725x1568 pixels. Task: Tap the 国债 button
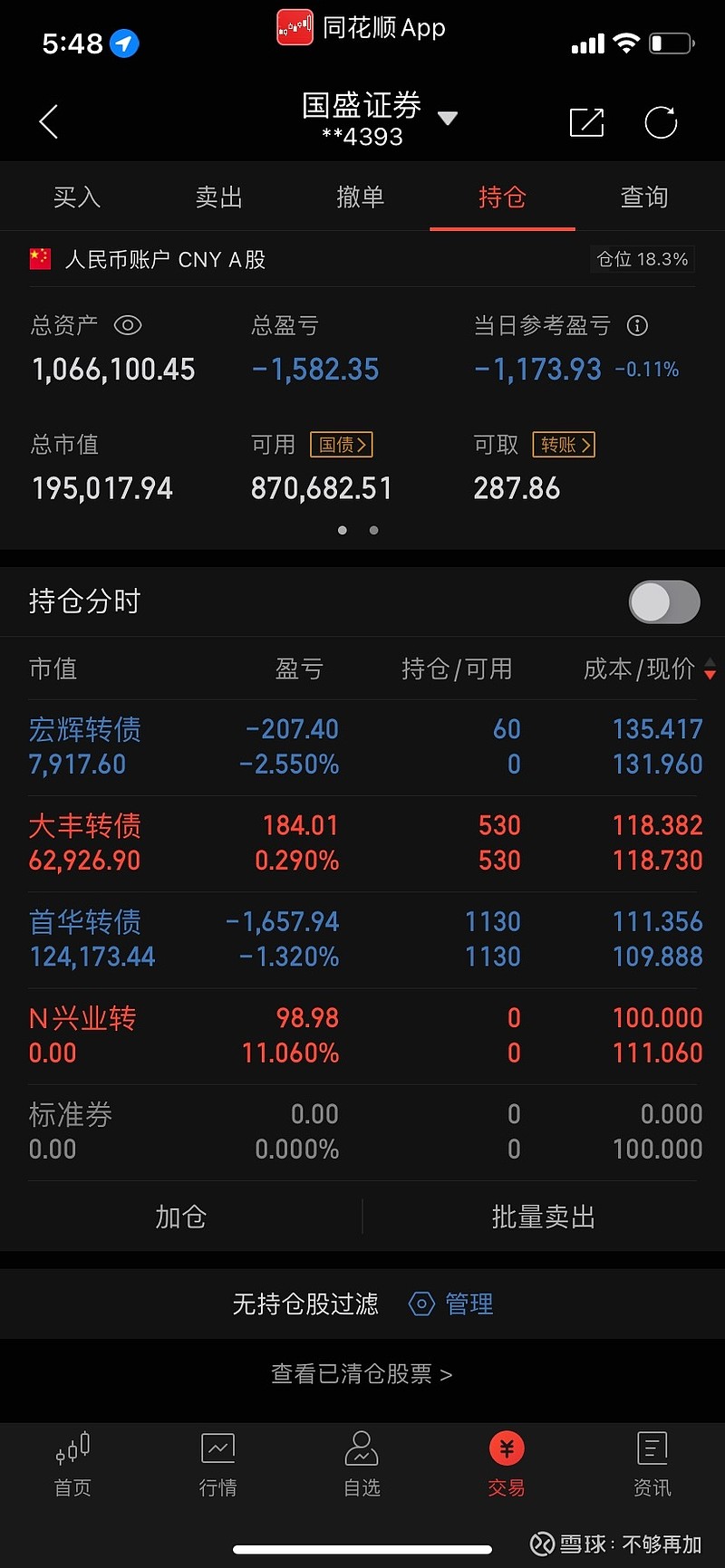(342, 445)
